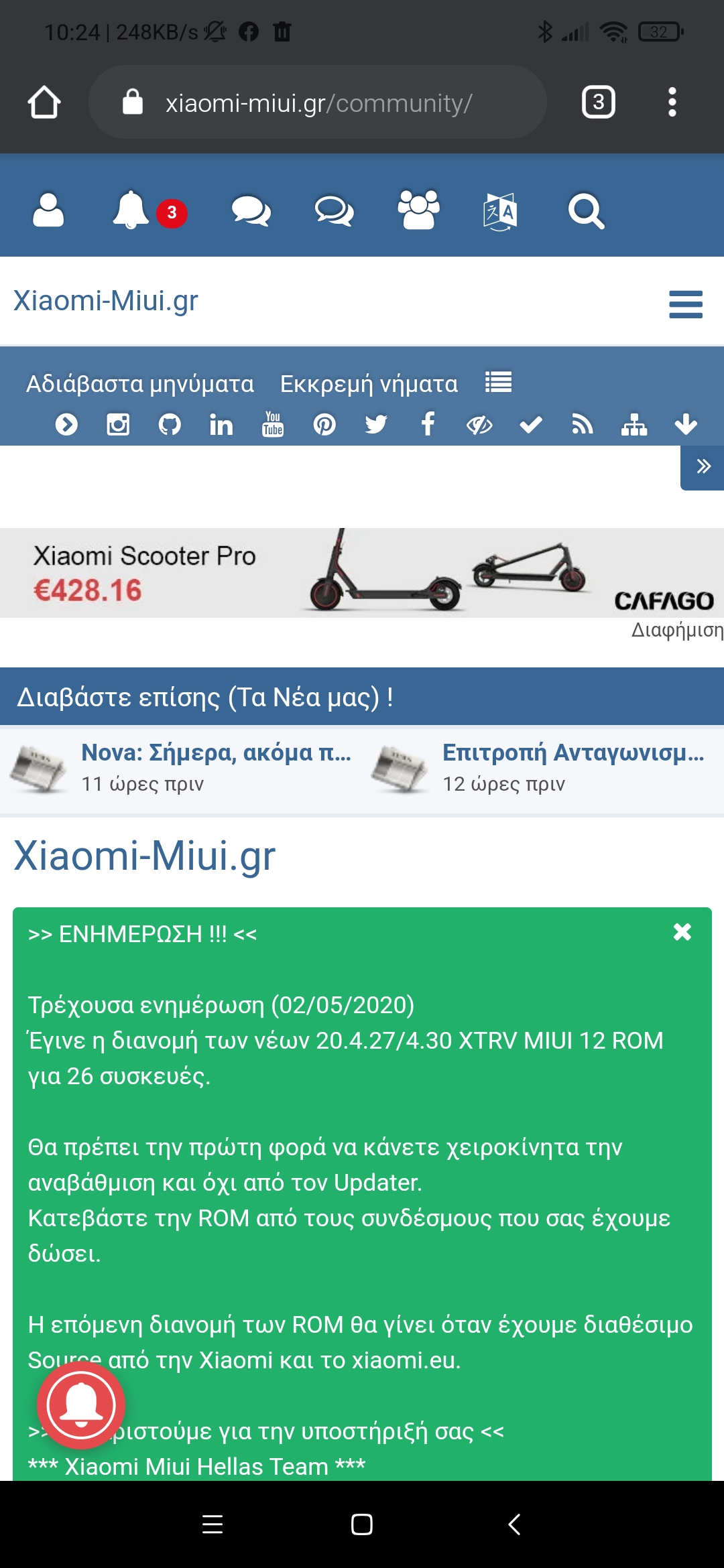Screen dimensions: 724x1568
Task: Open the Xiaomi Scooter Pro ad banner
Action: tap(362, 573)
